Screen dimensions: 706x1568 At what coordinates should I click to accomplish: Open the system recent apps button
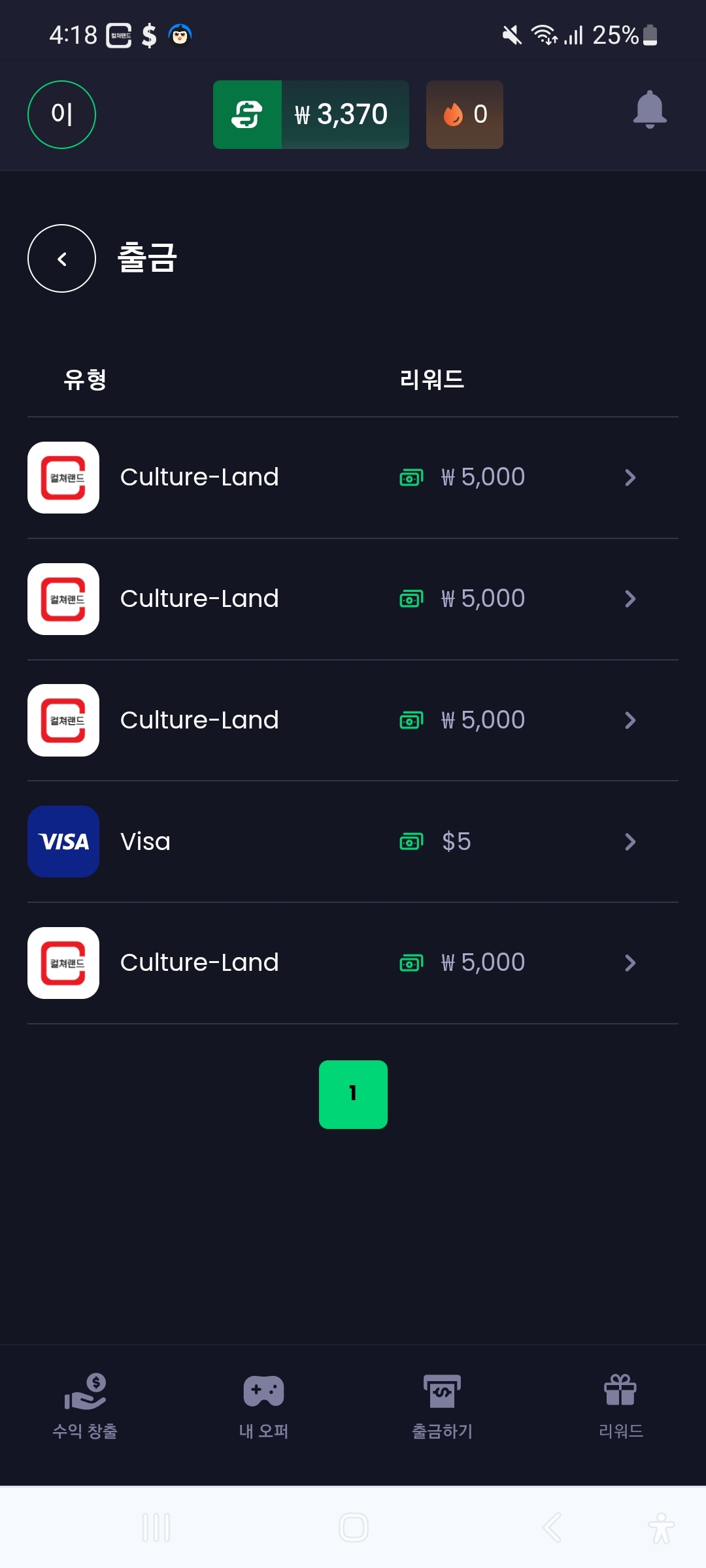[156, 1527]
